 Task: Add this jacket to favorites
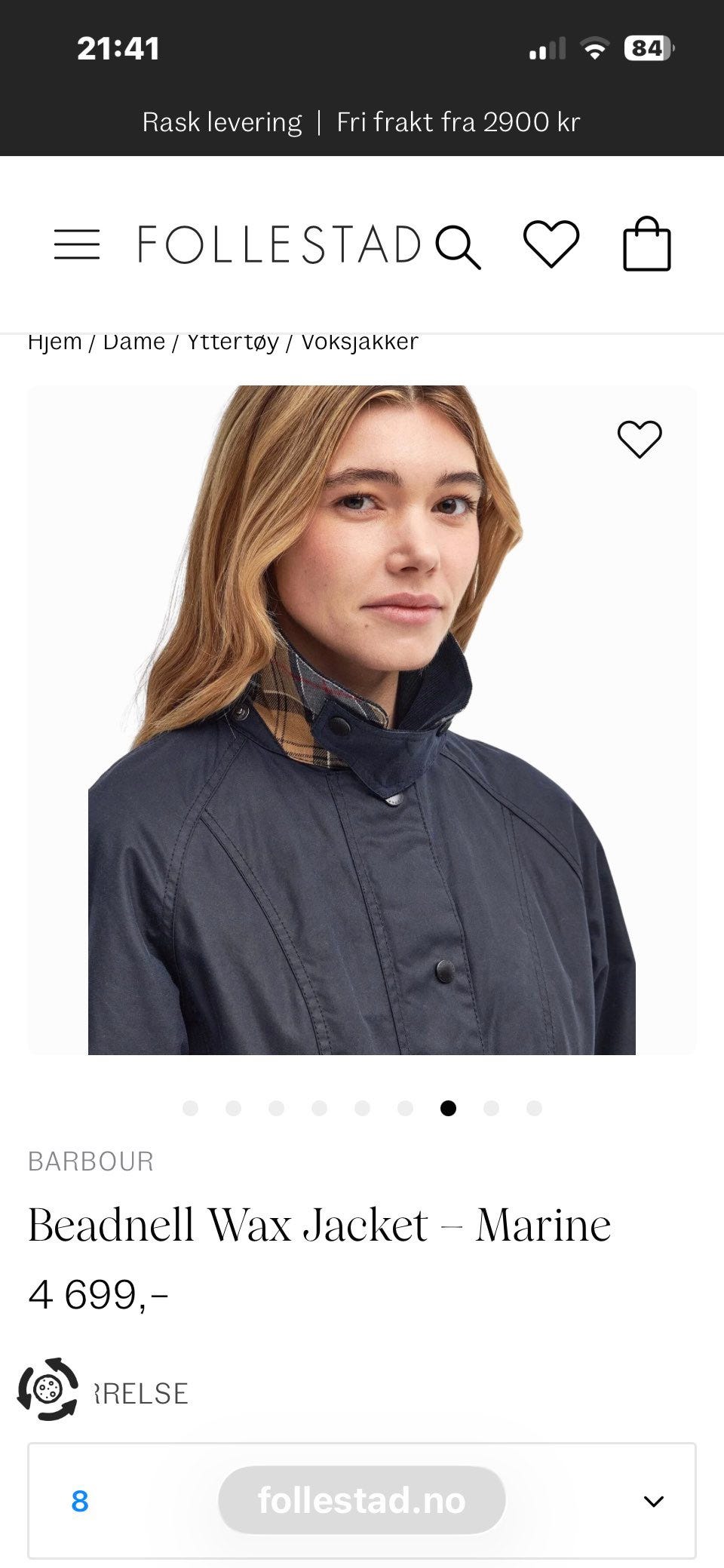(x=640, y=439)
